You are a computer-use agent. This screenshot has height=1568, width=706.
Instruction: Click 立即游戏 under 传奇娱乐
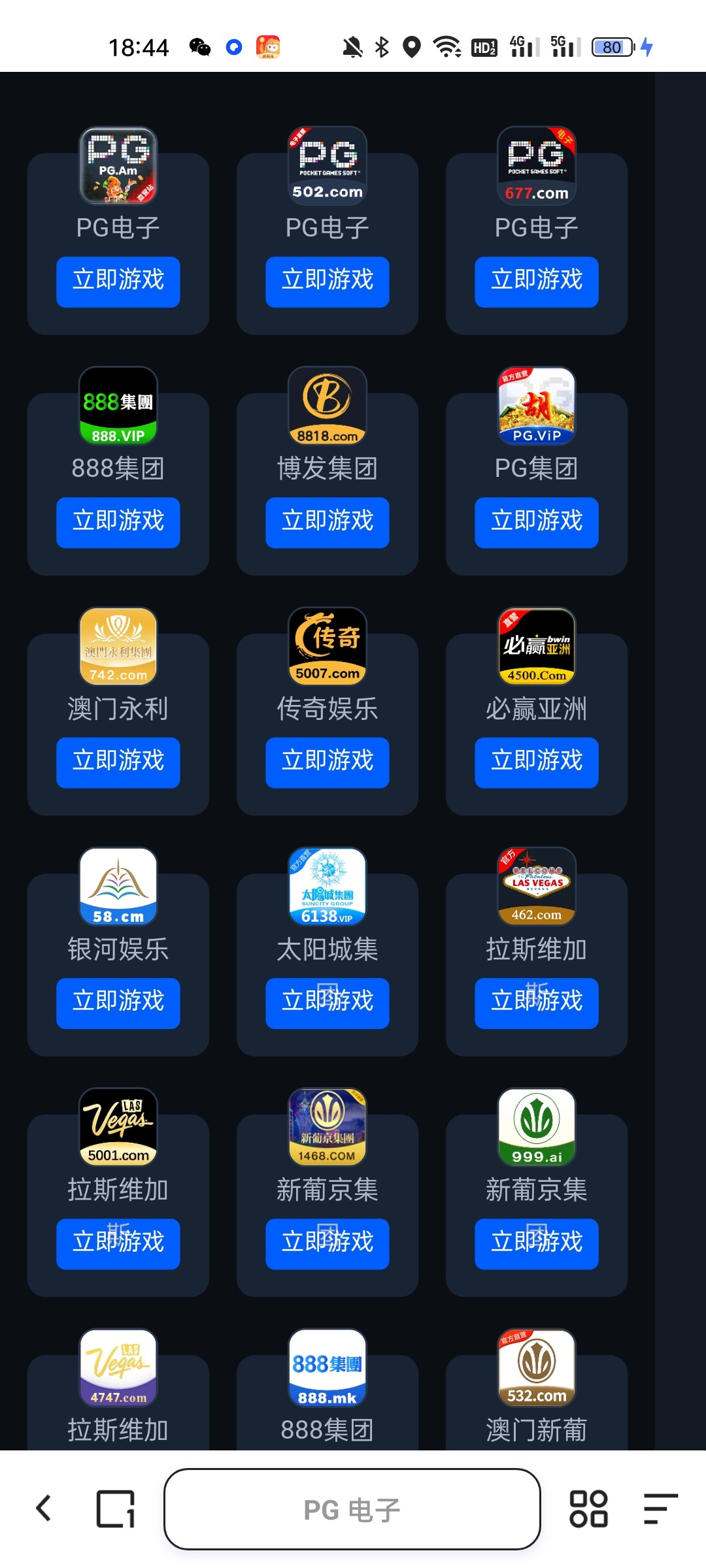click(327, 762)
